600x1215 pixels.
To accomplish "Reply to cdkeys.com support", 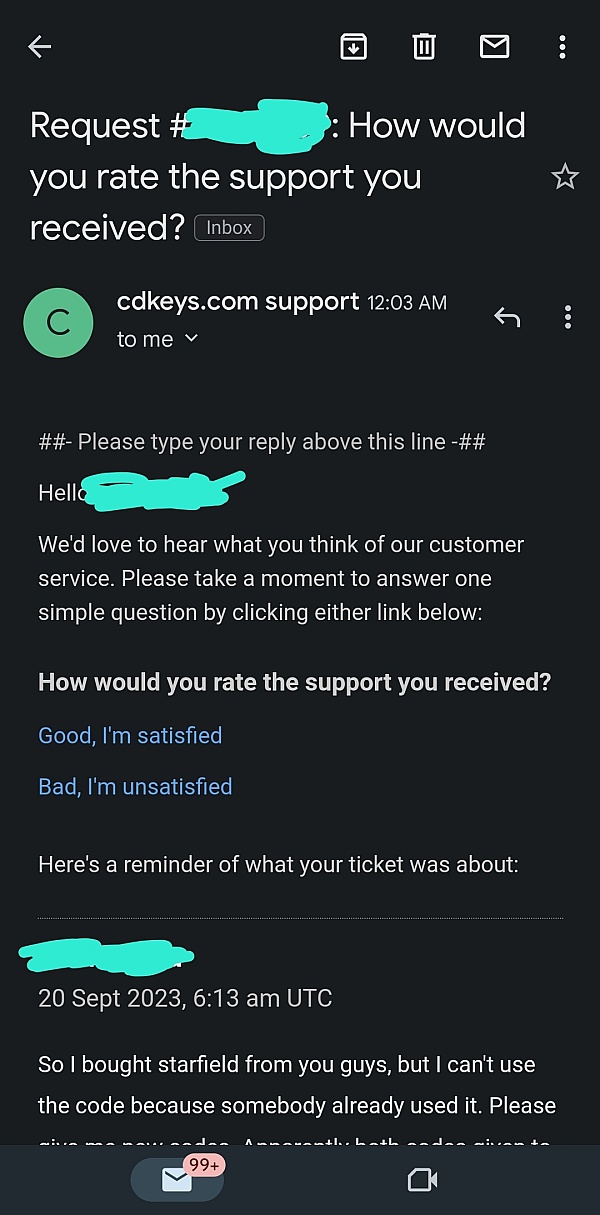I will (x=507, y=318).
